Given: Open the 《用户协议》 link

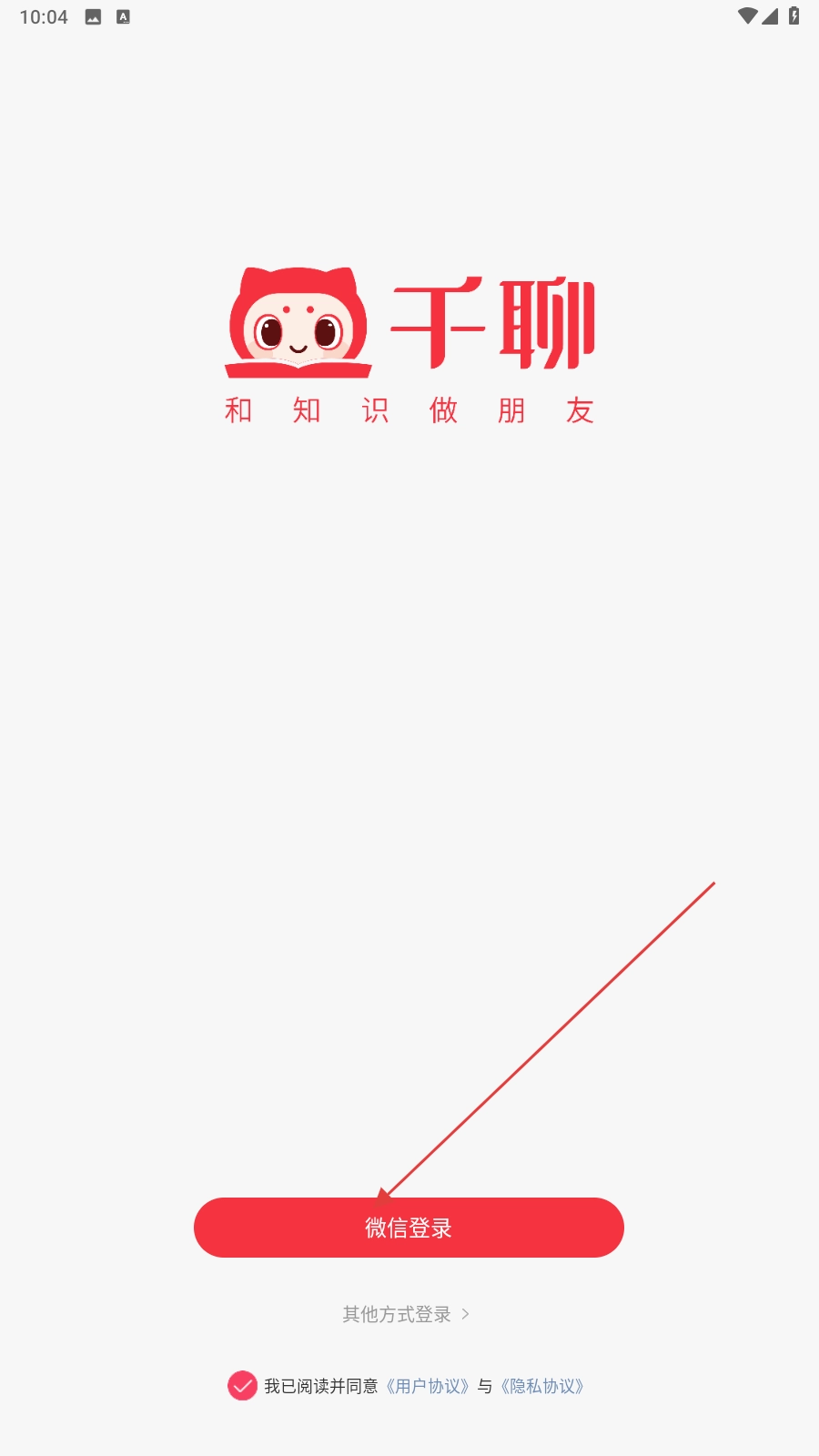Looking at the screenshot, I should point(427,1386).
